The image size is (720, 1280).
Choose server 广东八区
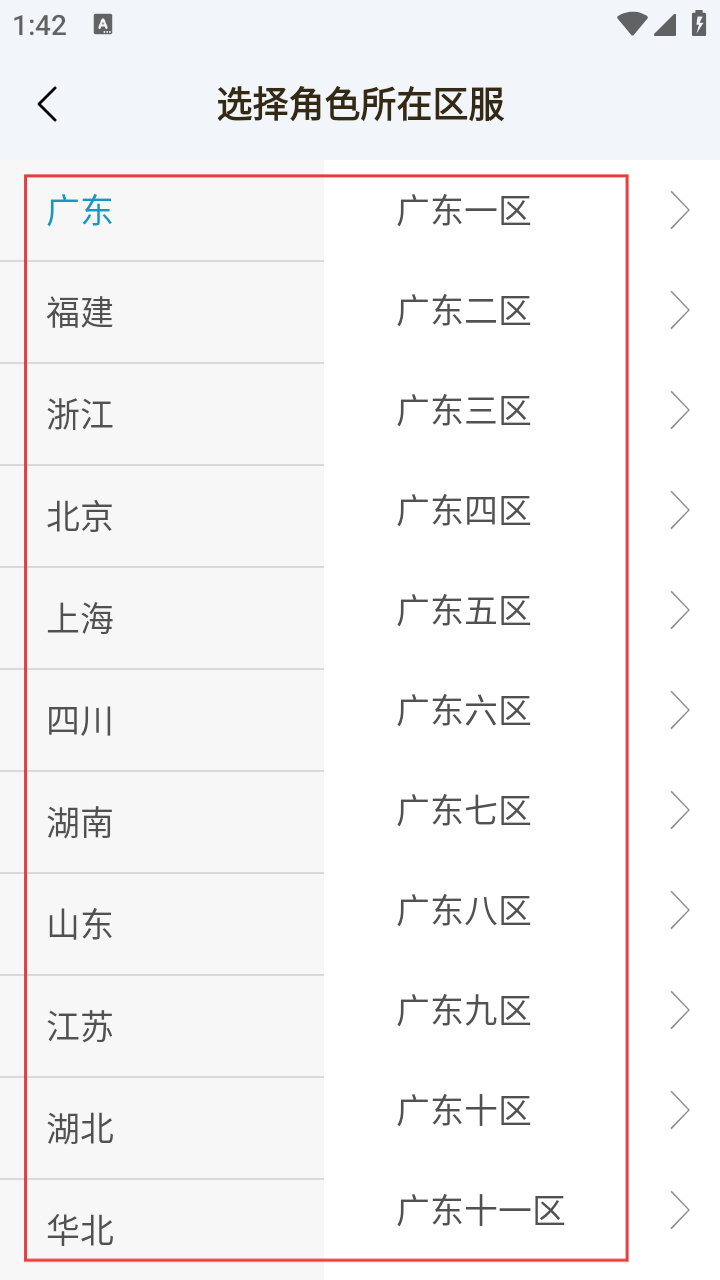tap(463, 911)
